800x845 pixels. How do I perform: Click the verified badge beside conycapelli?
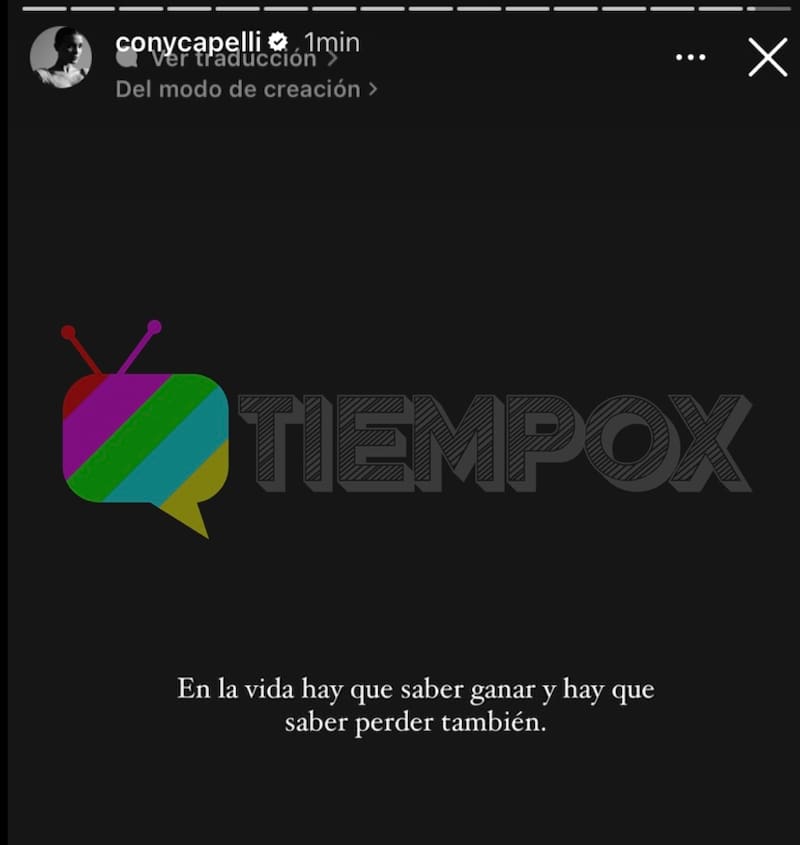278,42
